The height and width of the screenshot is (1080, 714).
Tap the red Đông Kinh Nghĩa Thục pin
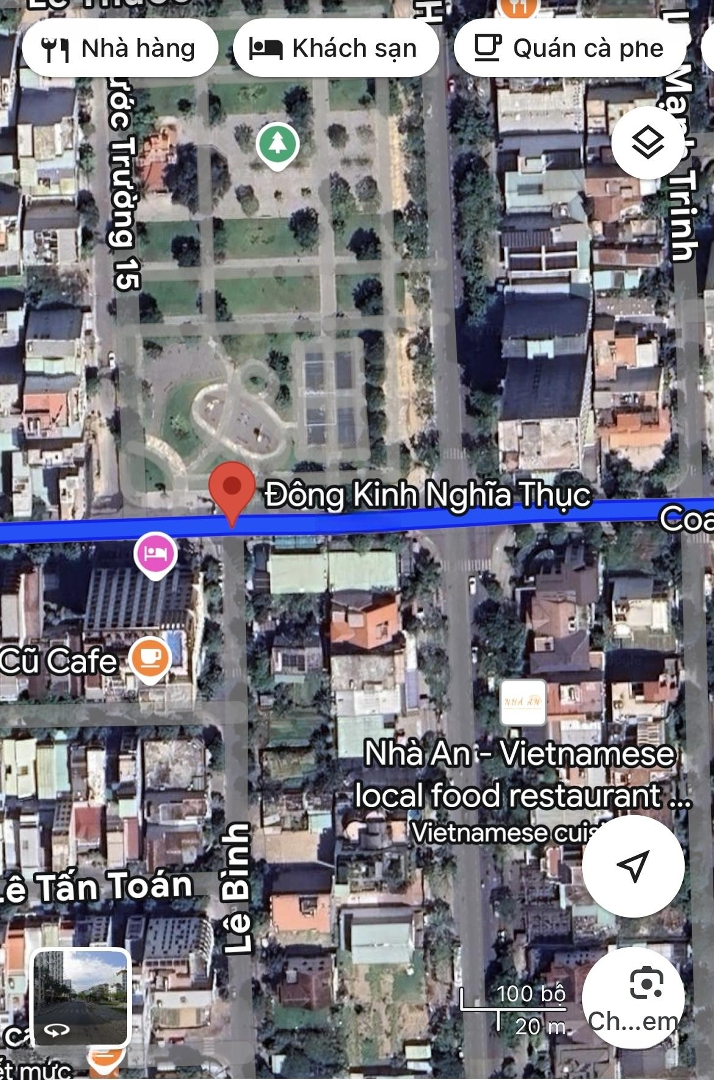pyautogui.click(x=232, y=492)
